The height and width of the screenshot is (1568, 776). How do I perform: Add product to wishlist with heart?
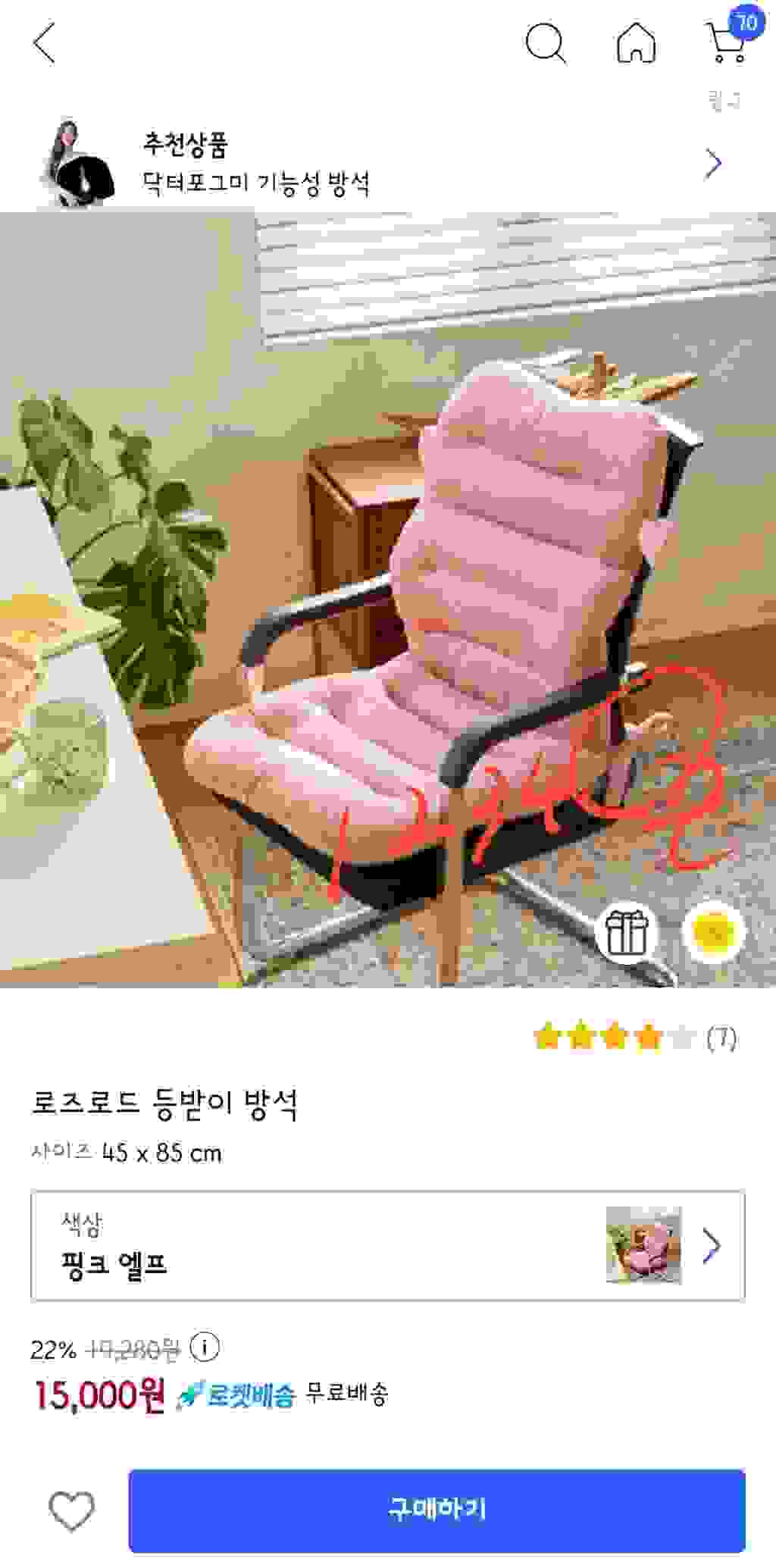pyautogui.click(x=71, y=1510)
